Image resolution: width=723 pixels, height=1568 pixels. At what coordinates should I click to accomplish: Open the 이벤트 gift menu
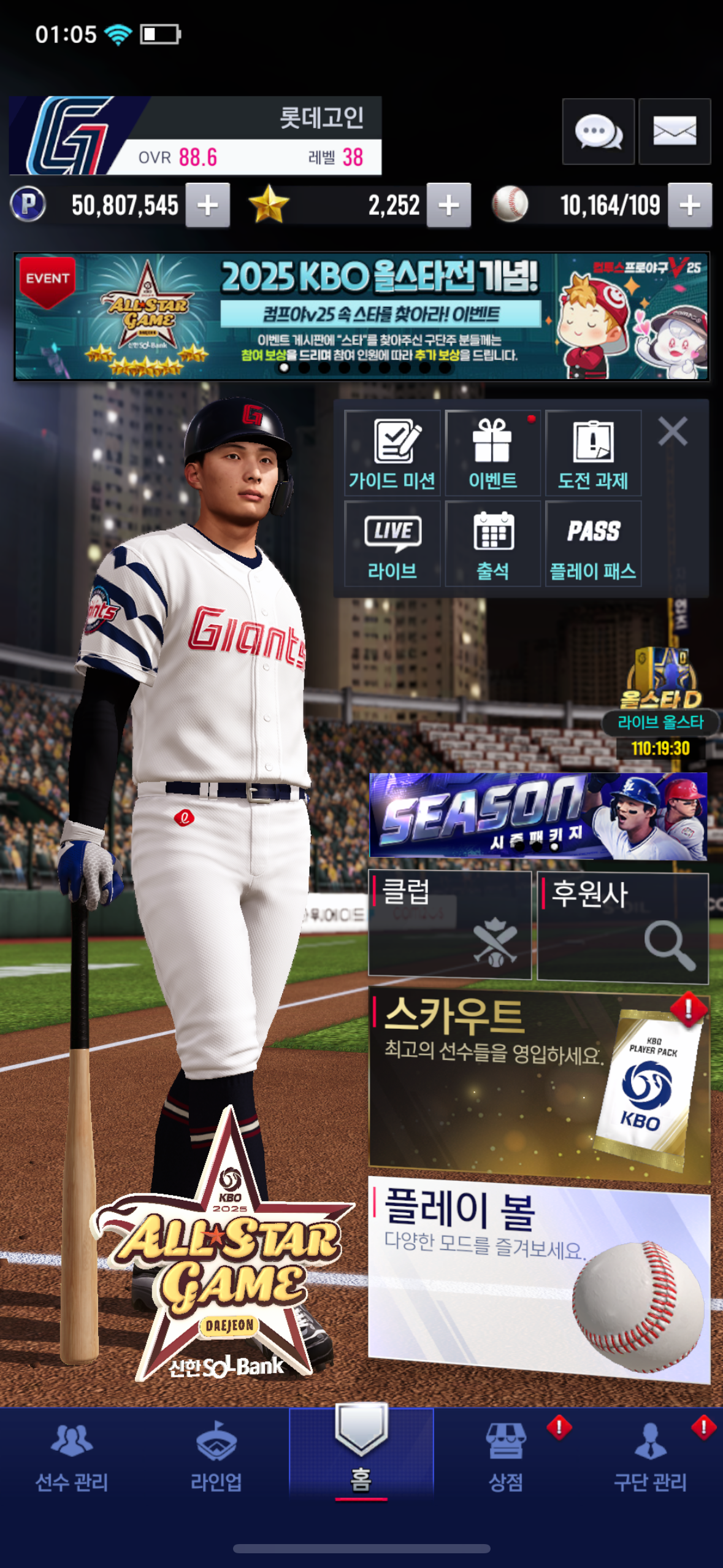tap(492, 453)
